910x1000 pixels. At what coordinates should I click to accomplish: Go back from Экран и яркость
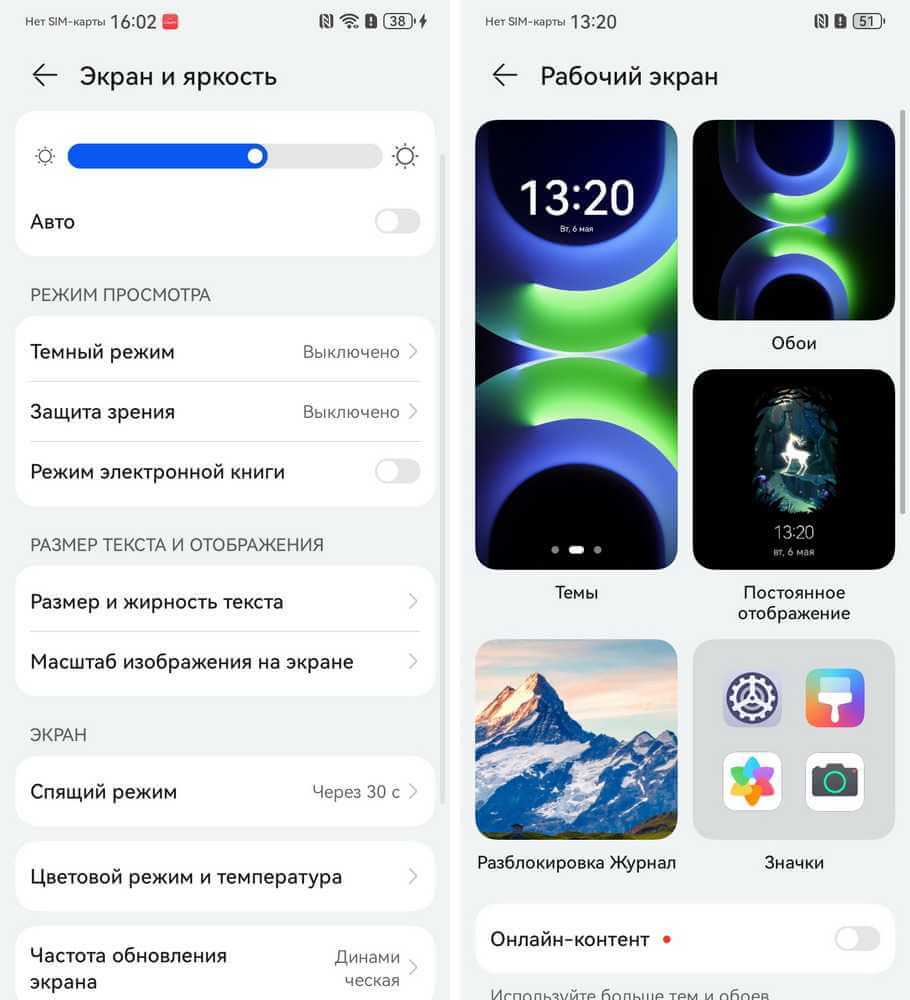coord(45,76)
